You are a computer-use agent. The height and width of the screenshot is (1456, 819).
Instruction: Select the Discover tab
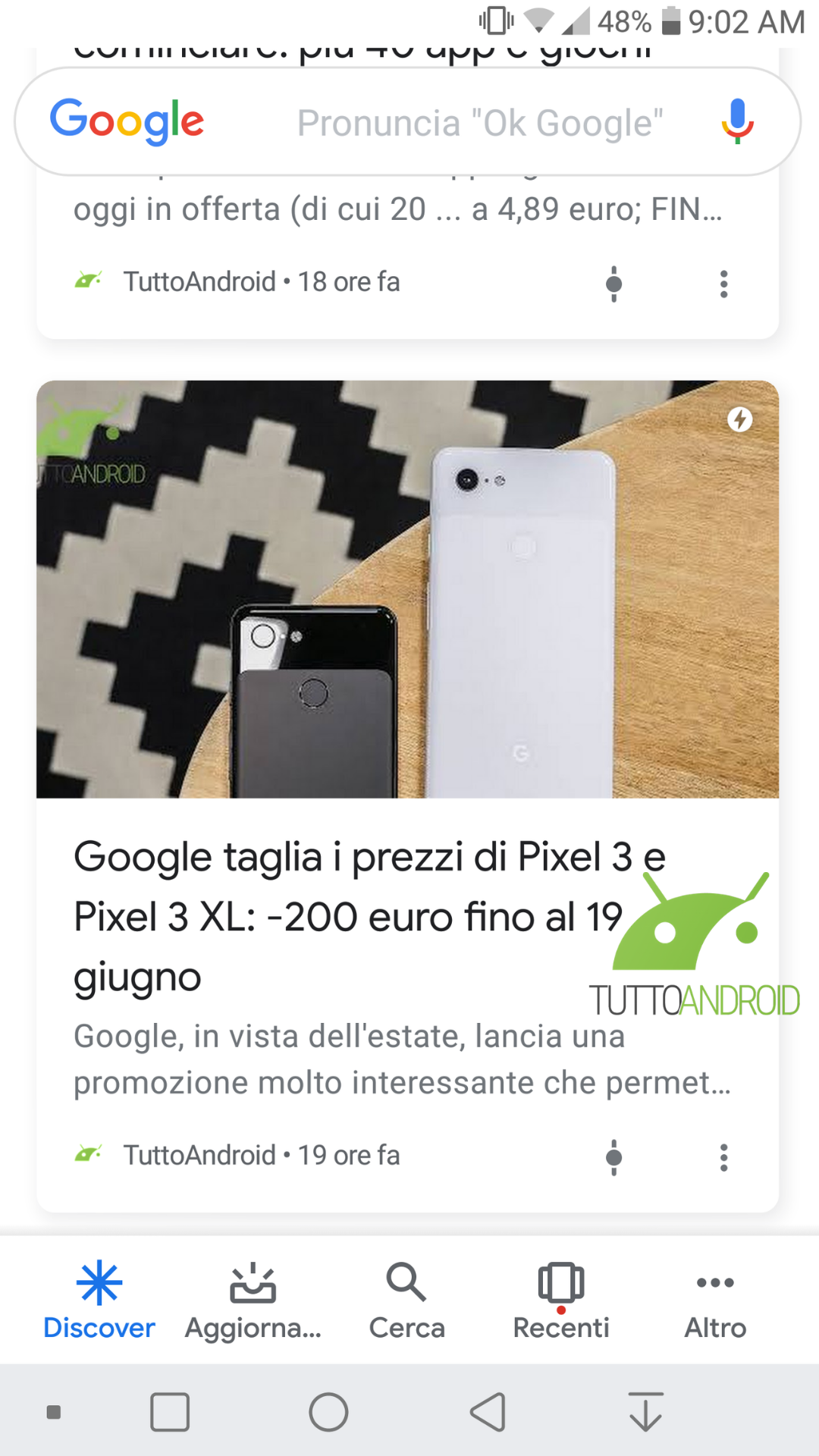click(x=99, y=1301)
